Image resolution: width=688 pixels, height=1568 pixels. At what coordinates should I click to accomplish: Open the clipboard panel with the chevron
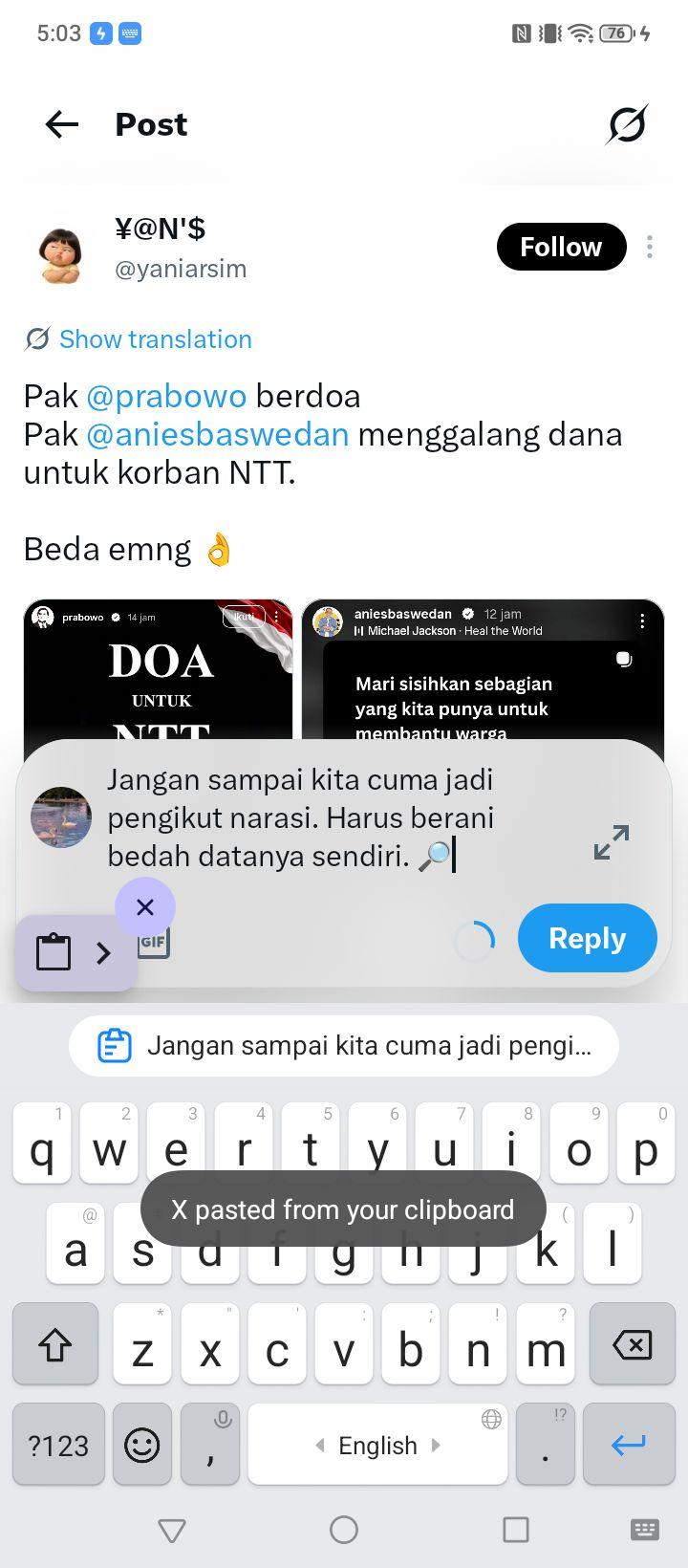click(103, 952)
